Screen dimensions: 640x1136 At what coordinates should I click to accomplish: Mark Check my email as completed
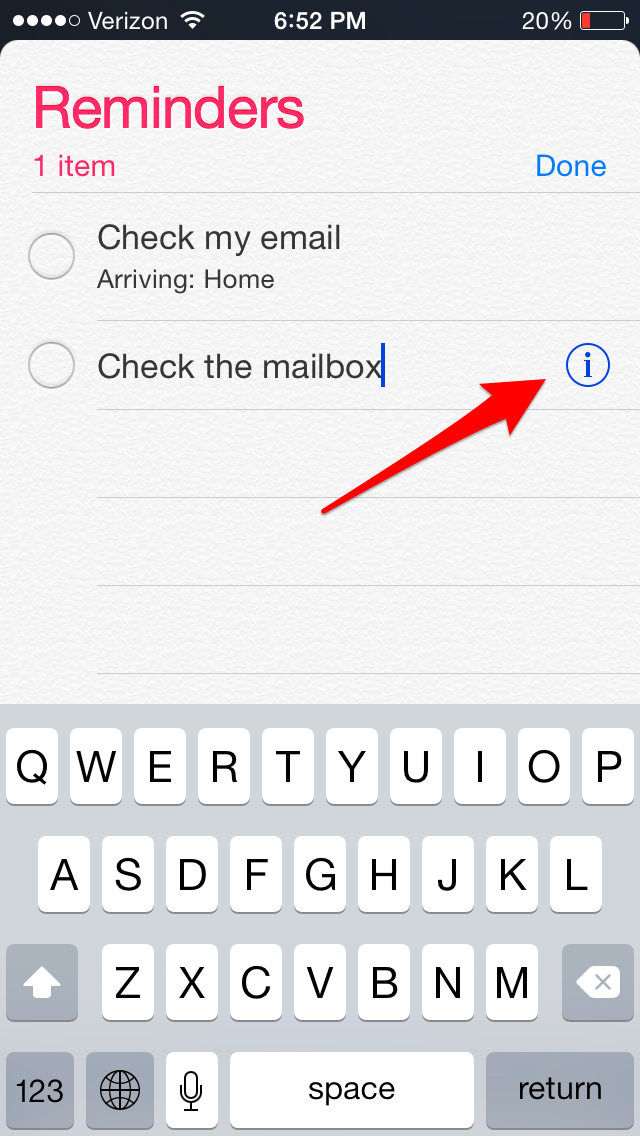click(51, 256)
